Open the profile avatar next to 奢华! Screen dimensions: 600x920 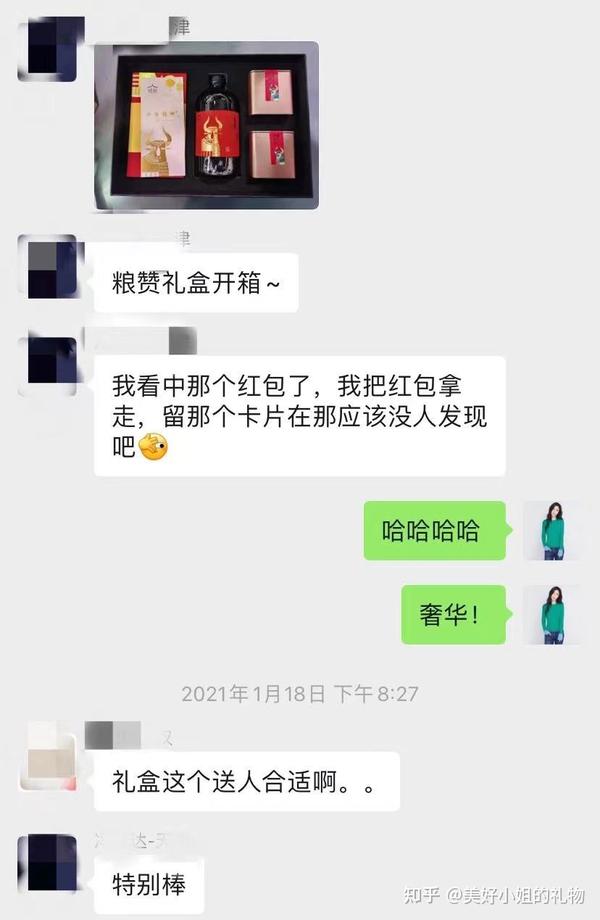tap(552, 615)
